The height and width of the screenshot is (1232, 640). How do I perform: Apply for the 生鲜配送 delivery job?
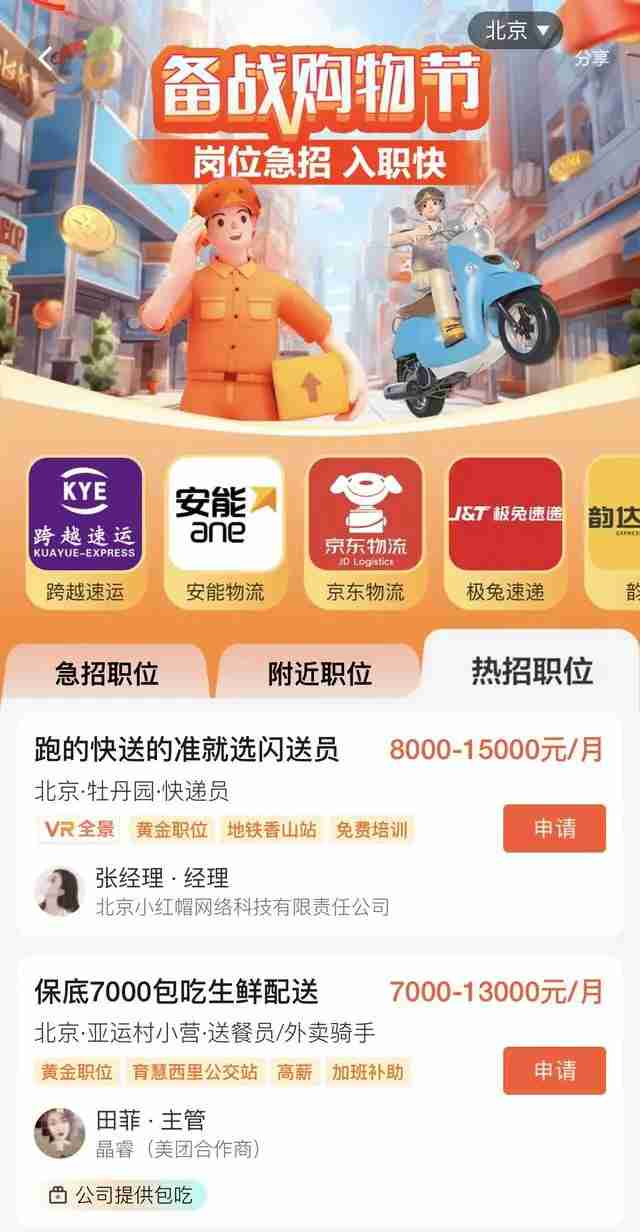pos(554,1070)
